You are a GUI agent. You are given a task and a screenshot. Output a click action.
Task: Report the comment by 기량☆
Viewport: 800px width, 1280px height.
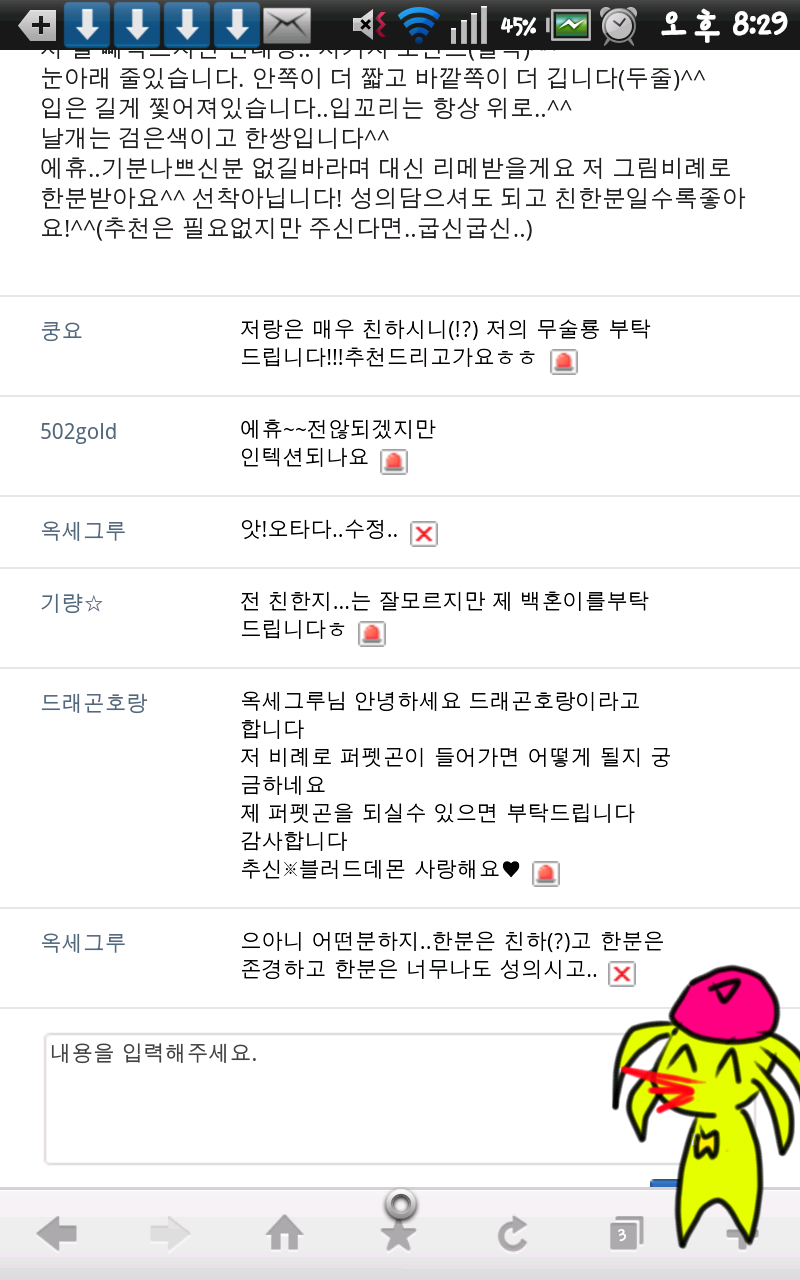coord(372,633)
